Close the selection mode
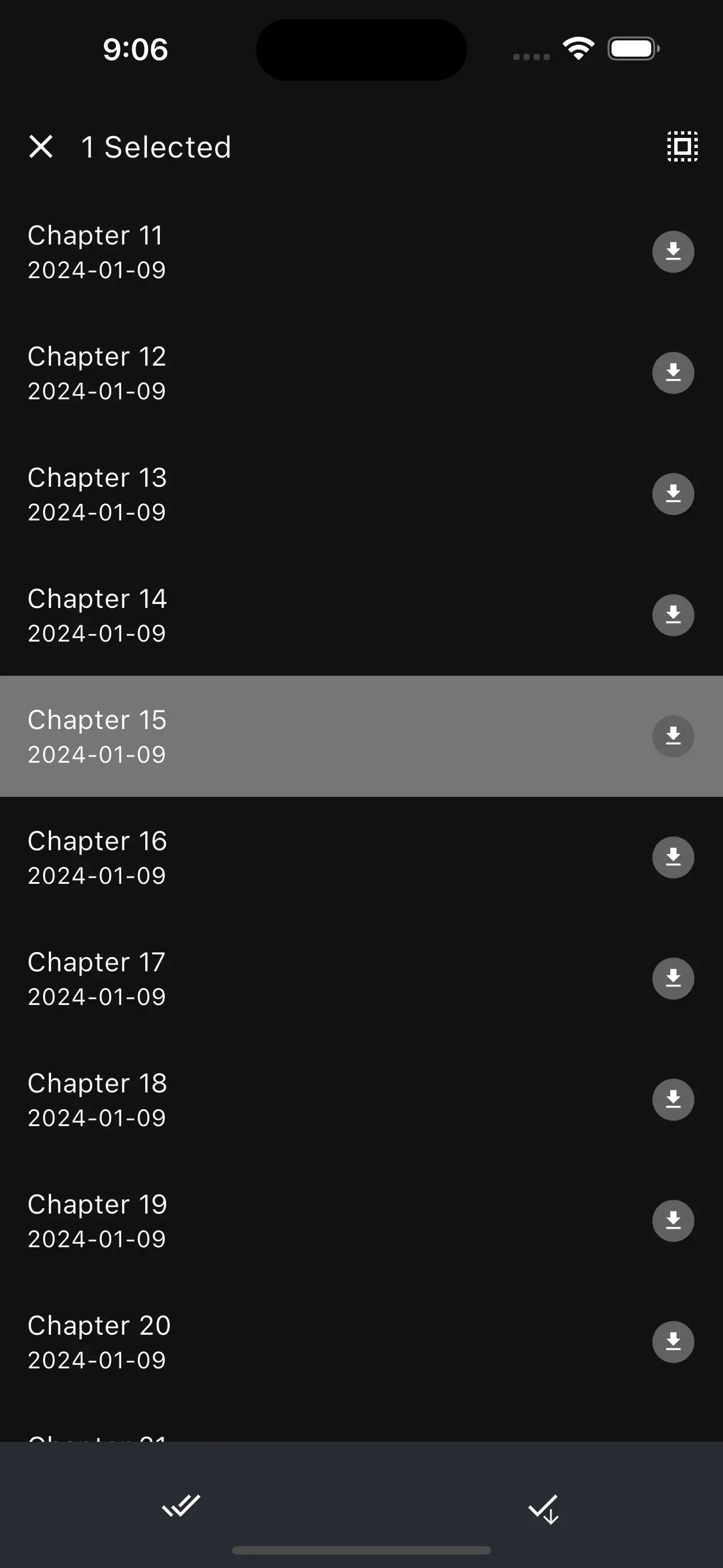This screenshot has height=1568, width=723. tap(41, 147)
